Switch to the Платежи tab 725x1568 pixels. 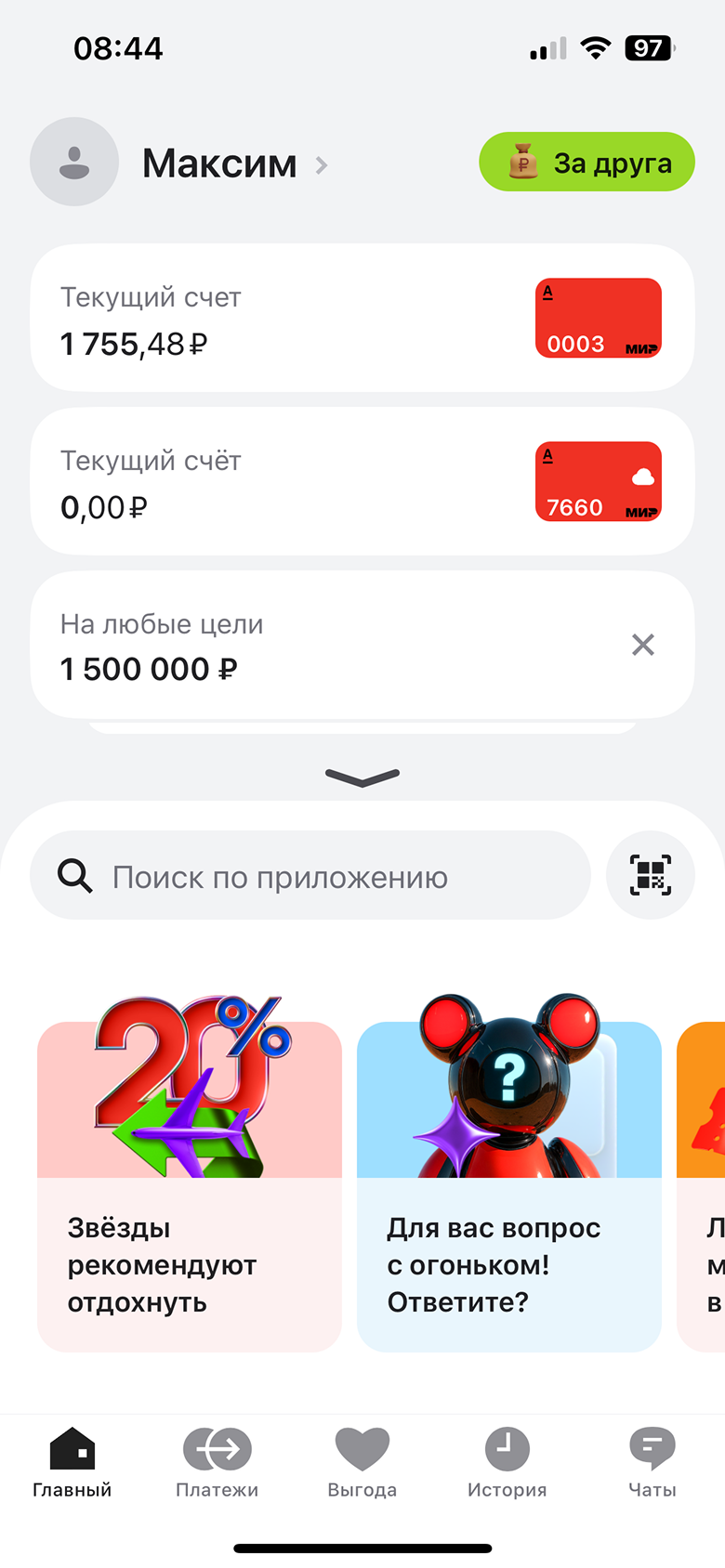(x=217, y=1463)
